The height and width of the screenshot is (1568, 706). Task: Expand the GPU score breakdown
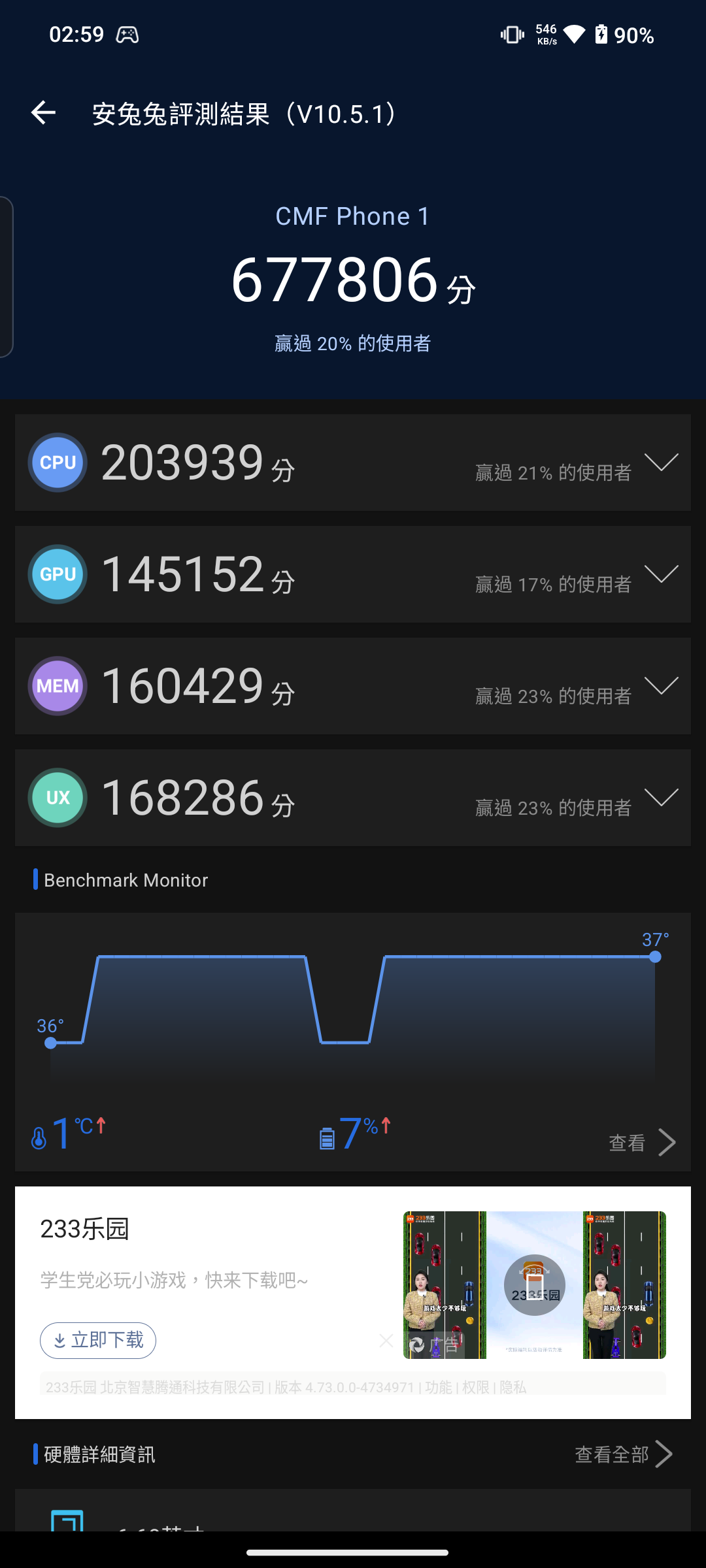point(661,574)
